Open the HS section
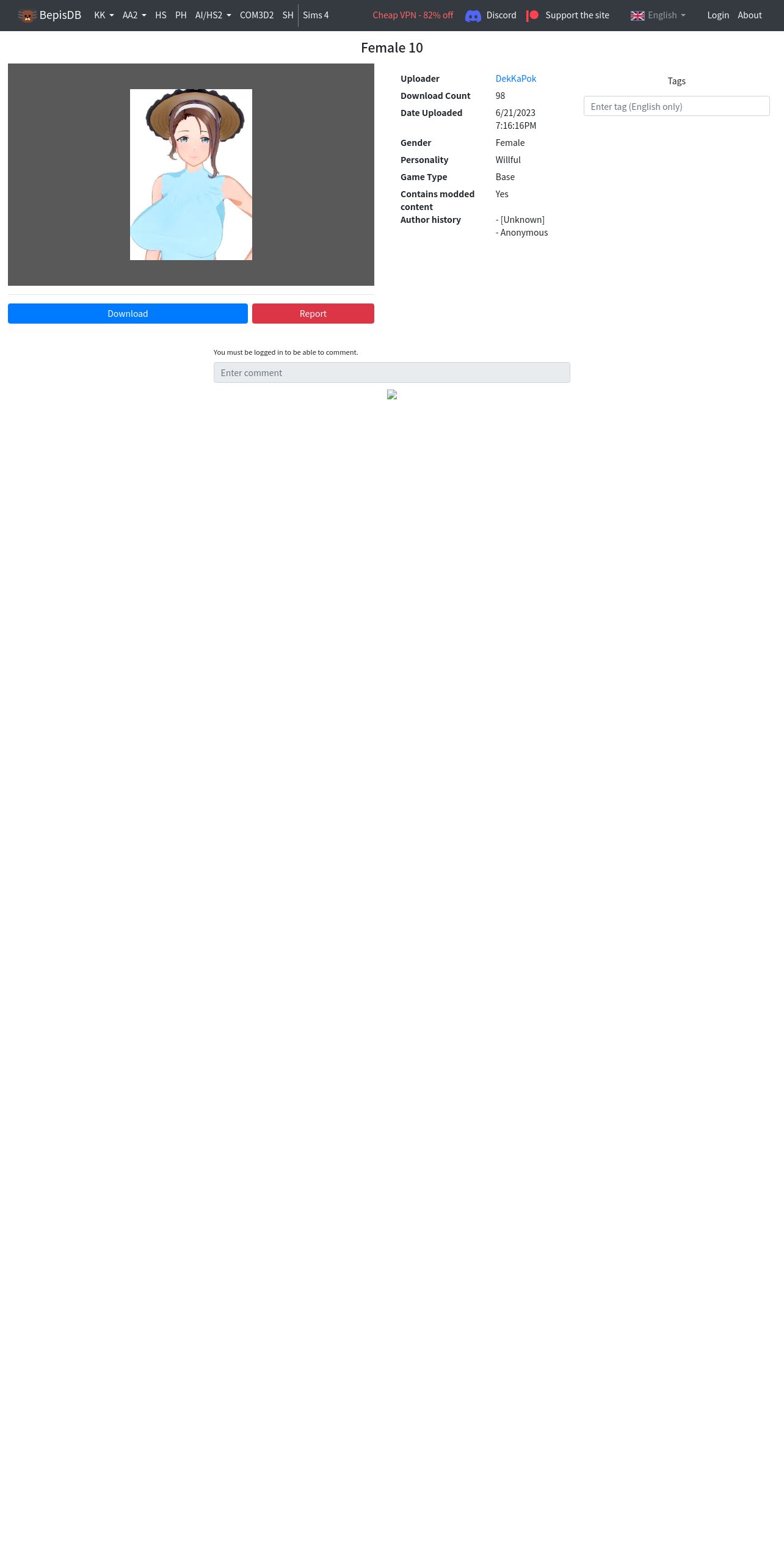The height and width of the screenshot is (1568, 784). (161, 15)
